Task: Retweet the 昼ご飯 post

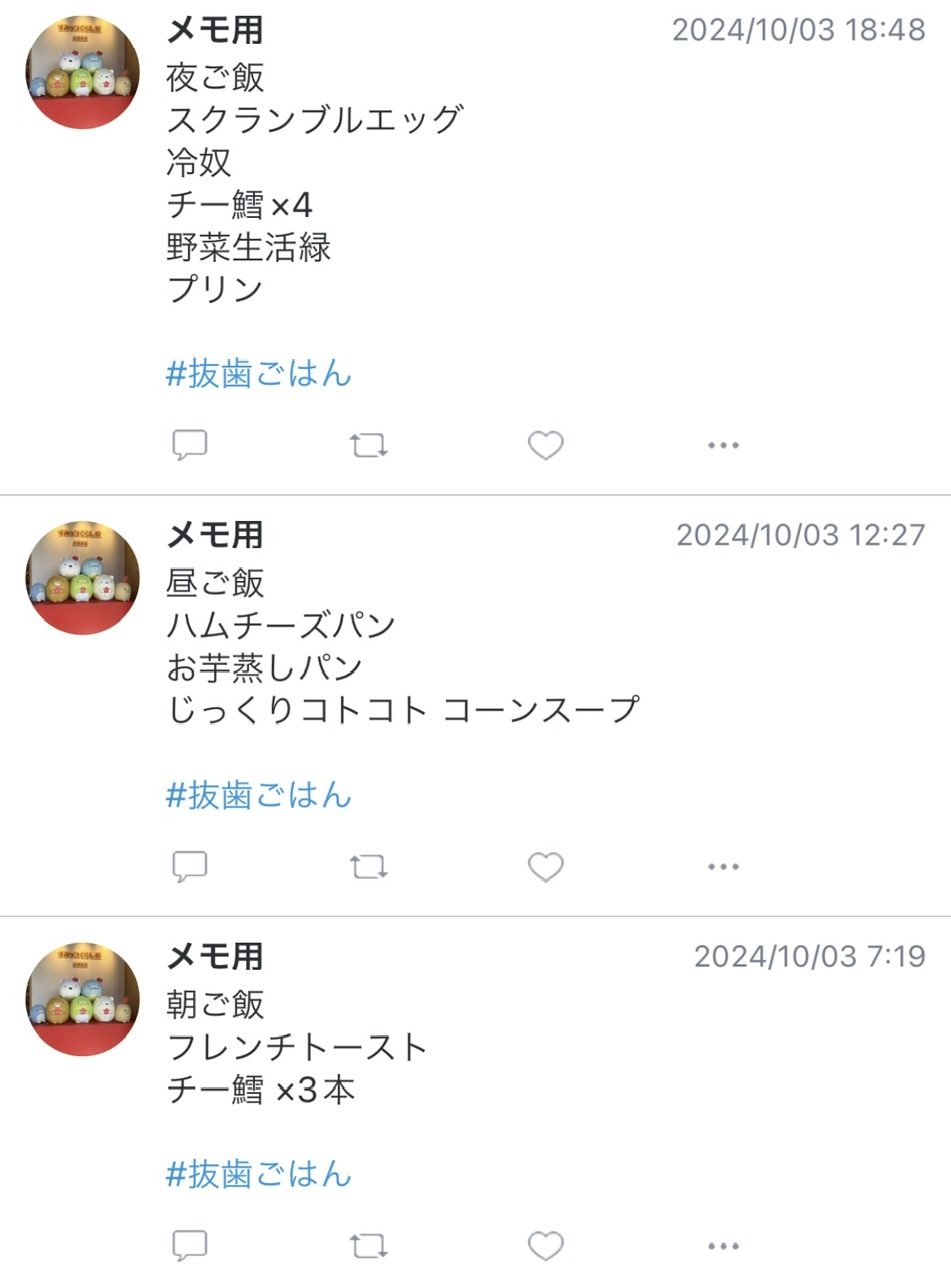Action: click(369, 867)
